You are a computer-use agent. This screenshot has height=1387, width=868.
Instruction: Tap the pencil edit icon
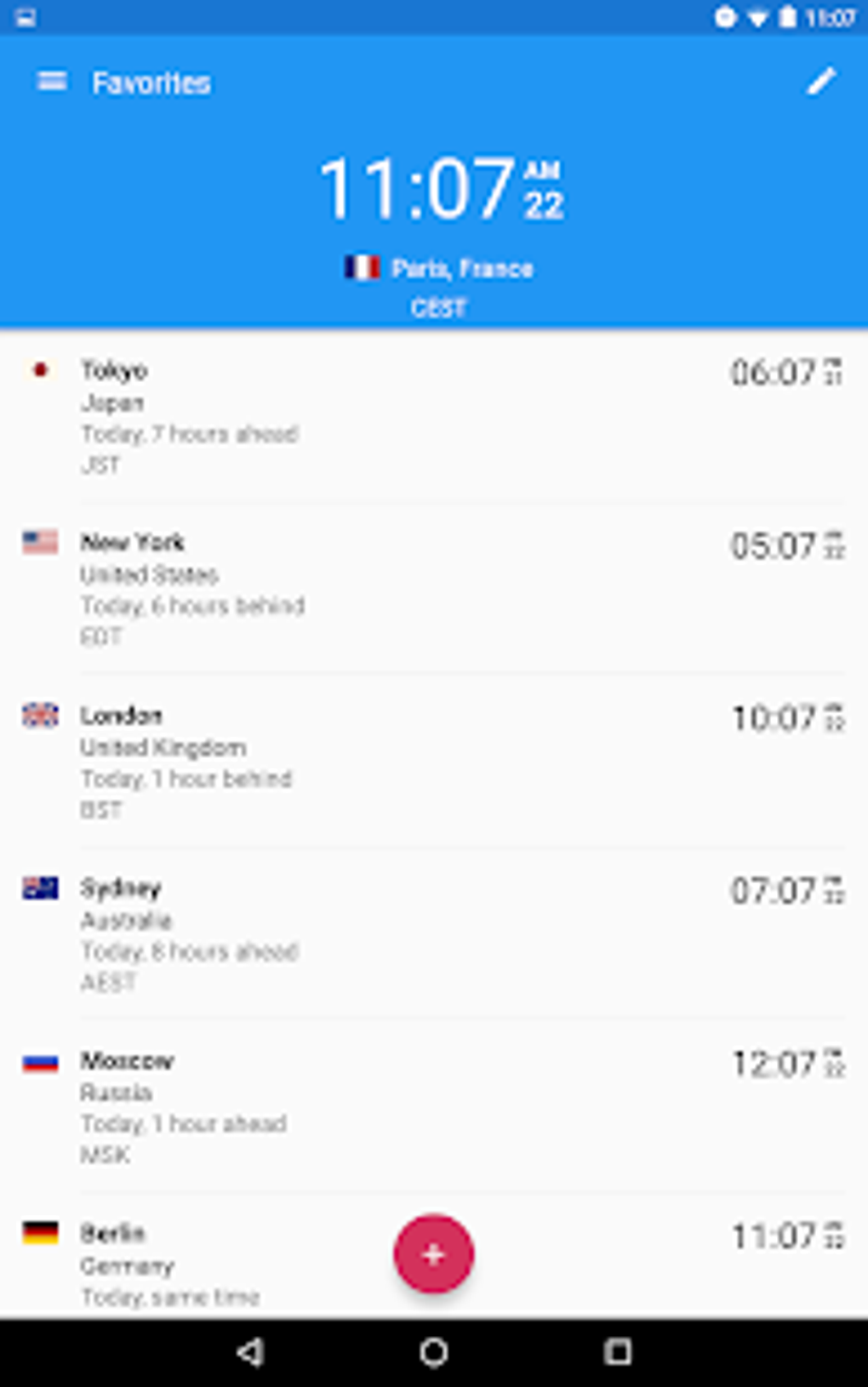point(821,82)
